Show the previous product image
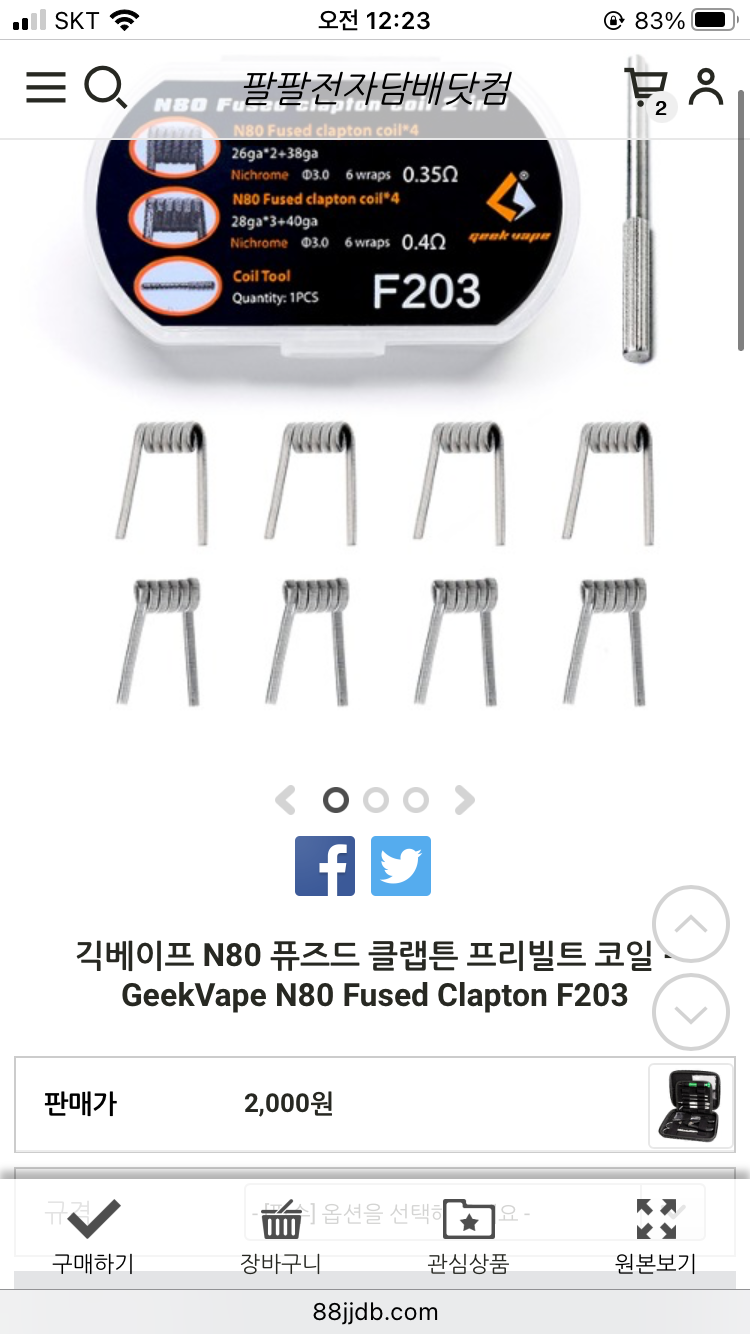The image size is (750, 1334). tap(286, 800)
